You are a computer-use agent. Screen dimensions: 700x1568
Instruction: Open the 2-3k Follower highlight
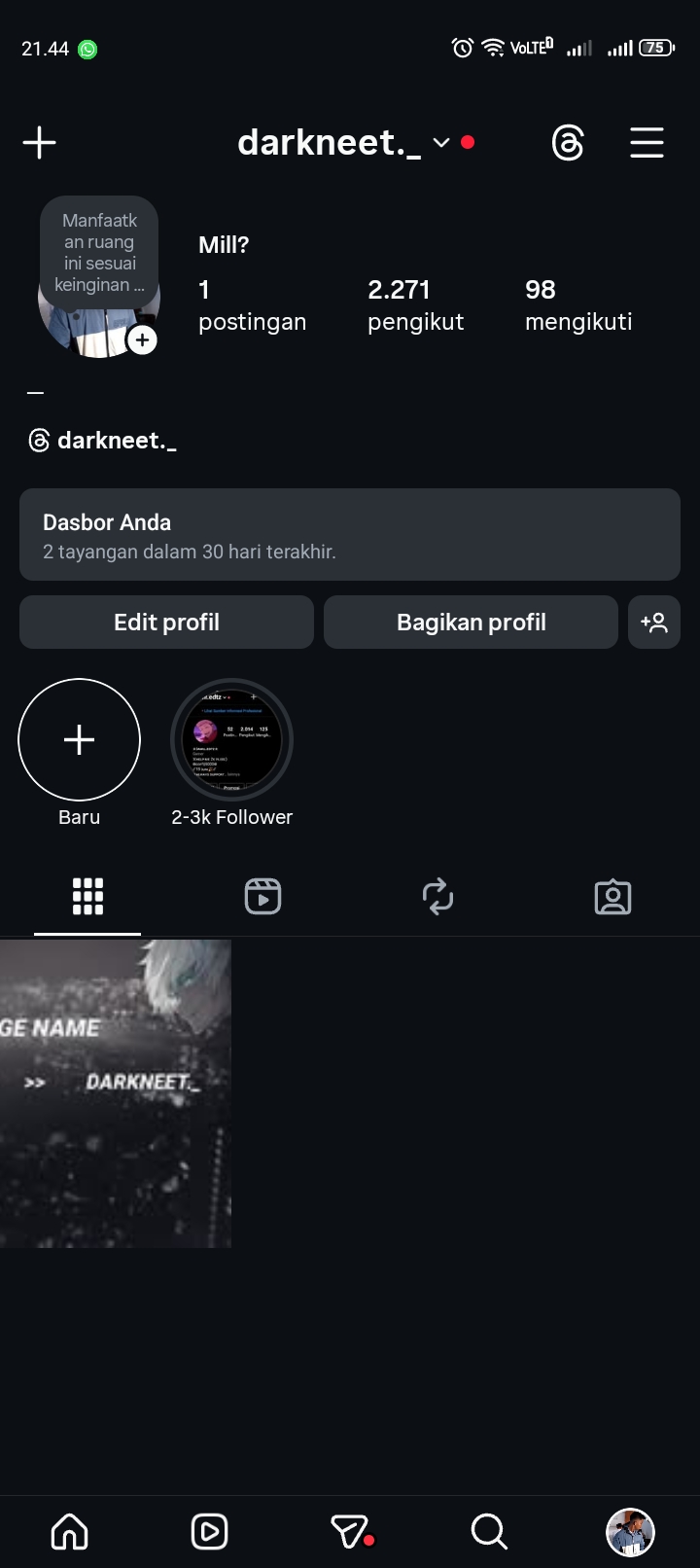(231, 740)
